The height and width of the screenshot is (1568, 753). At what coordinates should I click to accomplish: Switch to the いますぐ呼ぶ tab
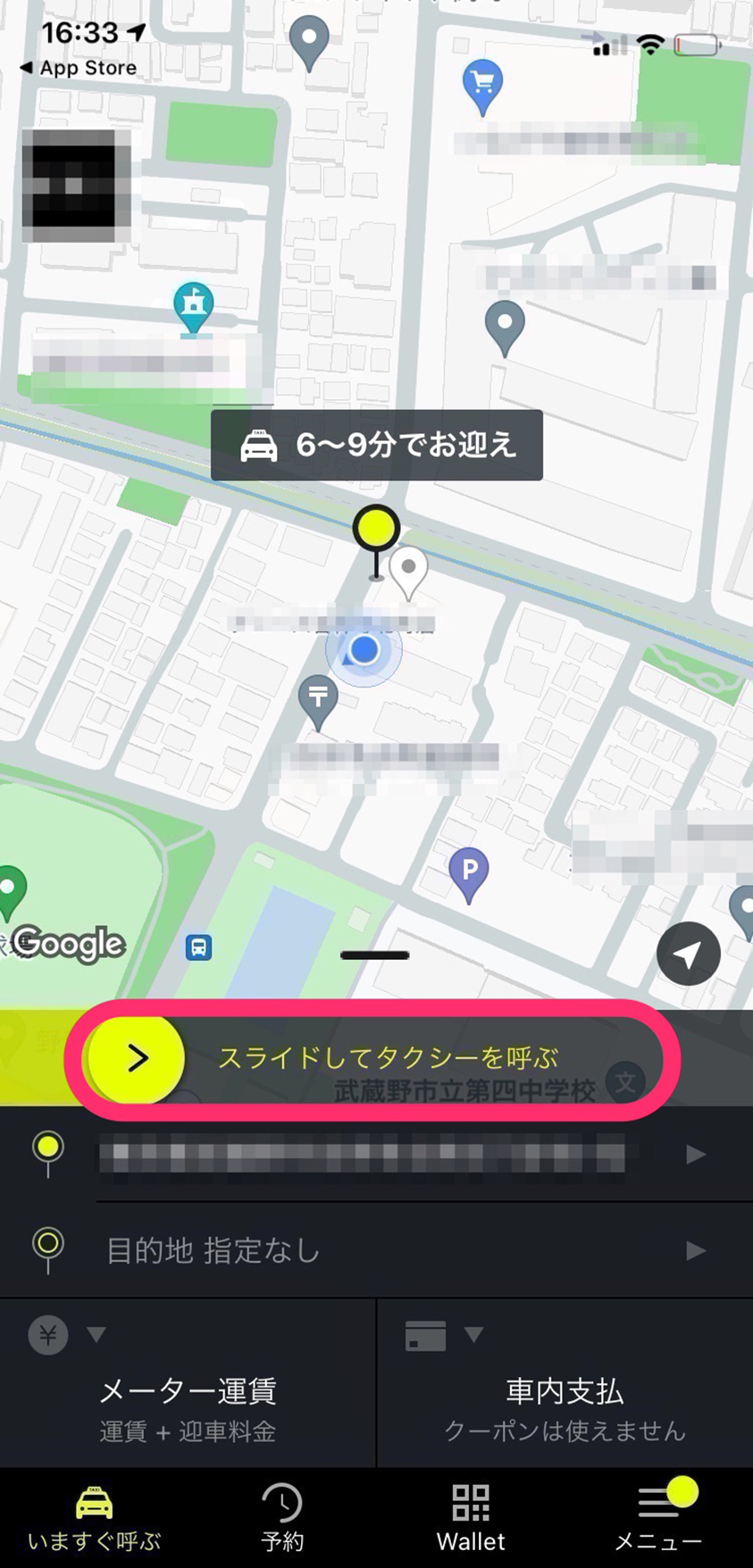94,1518
